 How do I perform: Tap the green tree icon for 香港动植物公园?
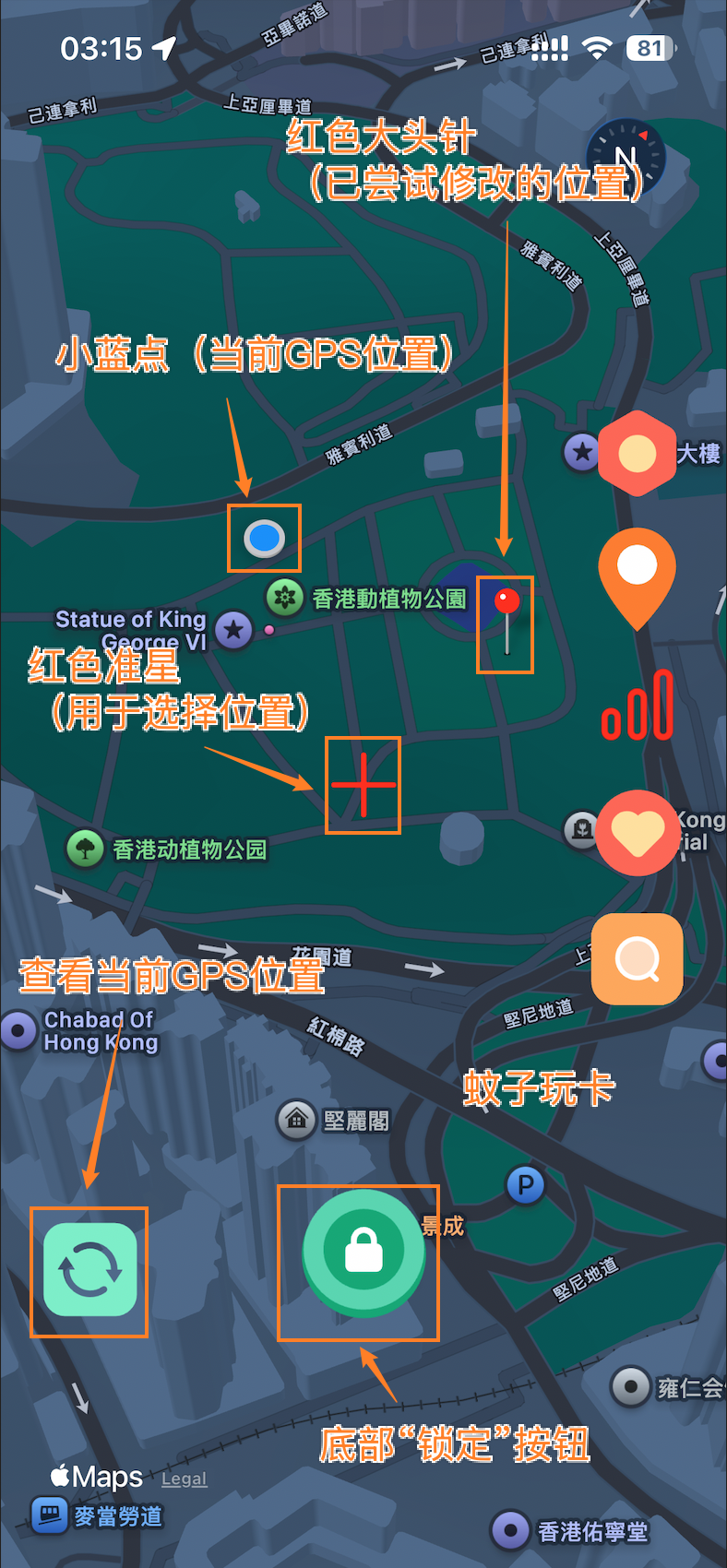(x=84, y=849)
